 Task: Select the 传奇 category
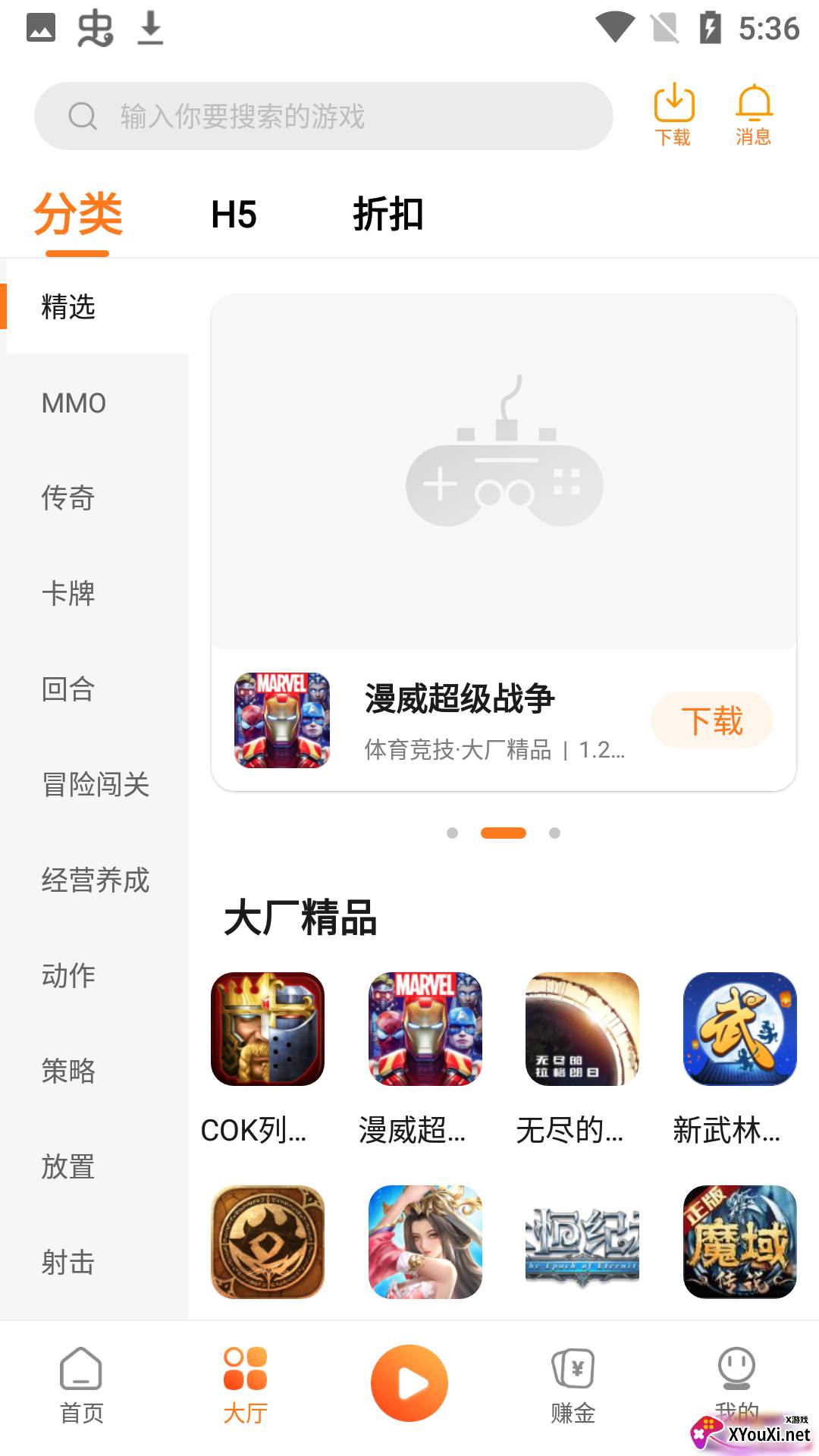68,498
